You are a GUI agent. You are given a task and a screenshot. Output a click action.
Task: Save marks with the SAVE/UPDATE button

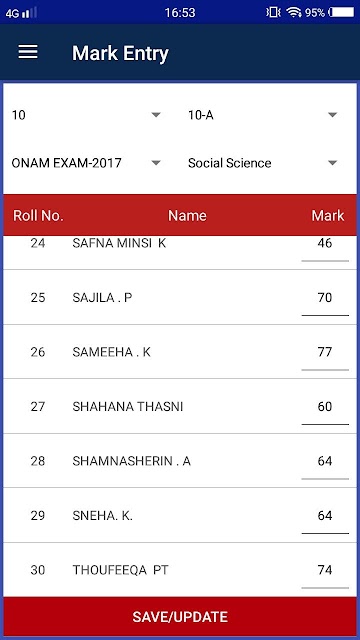180,616
